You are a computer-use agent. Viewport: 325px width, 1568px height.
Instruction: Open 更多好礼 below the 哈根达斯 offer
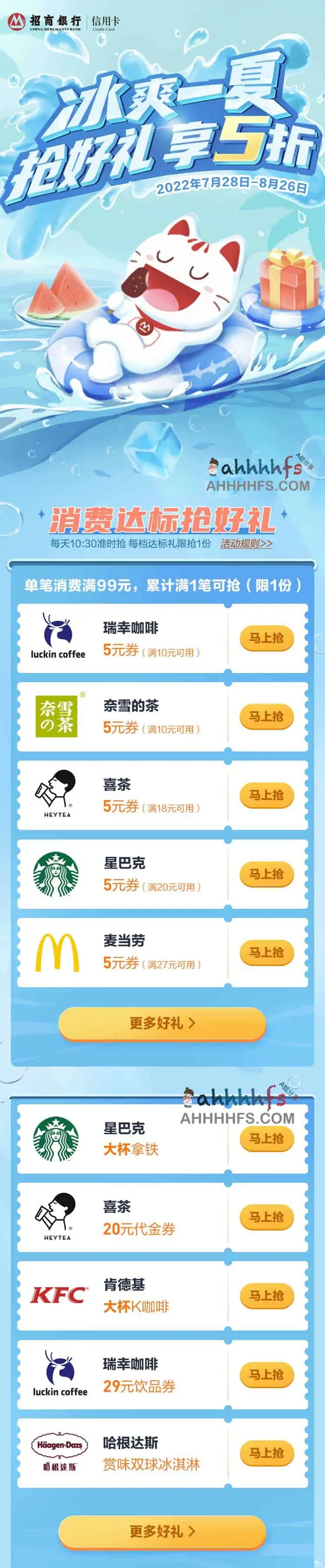pyautogui.click(x=162, y=1531)
